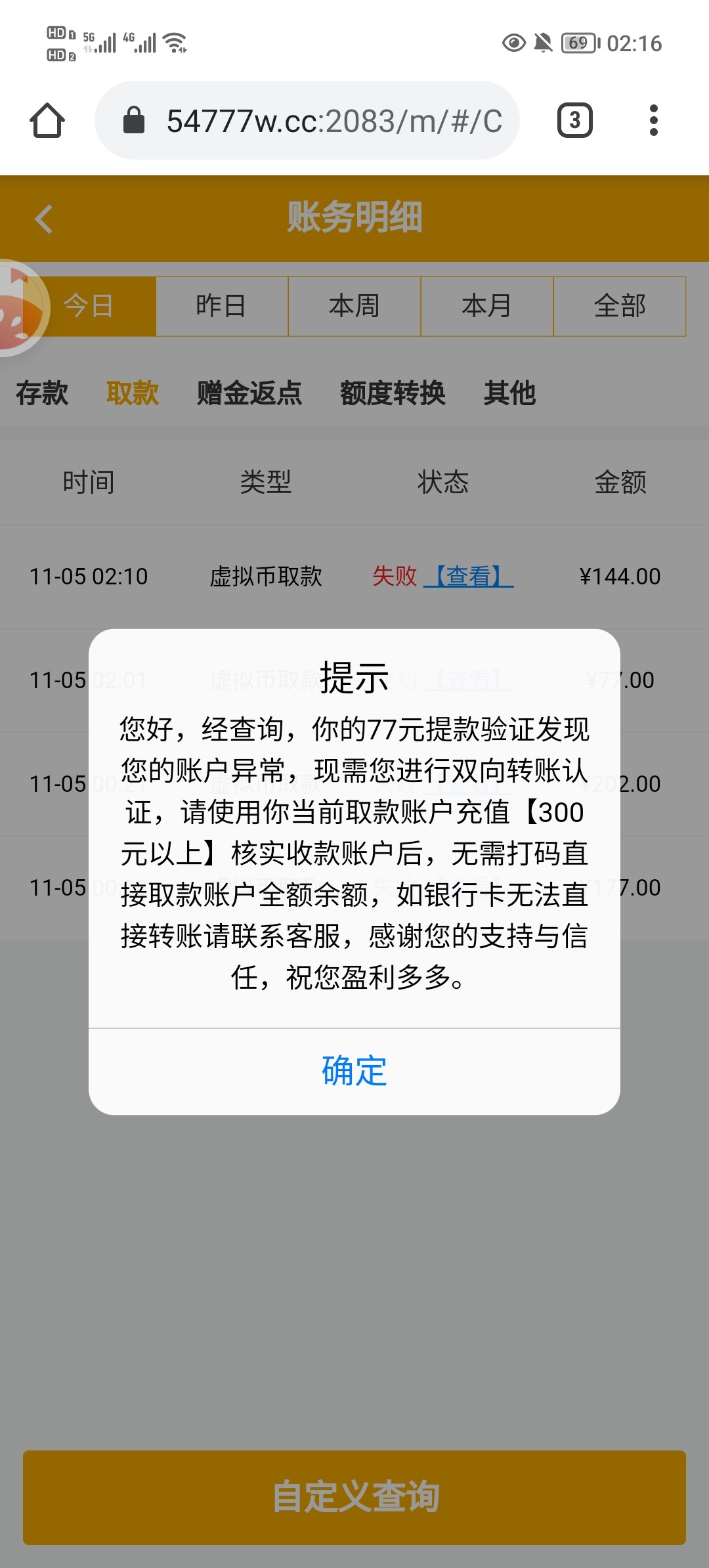
Task: Open the browser overflow menu (three dots)
Action: pyautogui.click(x=654, y=121)
